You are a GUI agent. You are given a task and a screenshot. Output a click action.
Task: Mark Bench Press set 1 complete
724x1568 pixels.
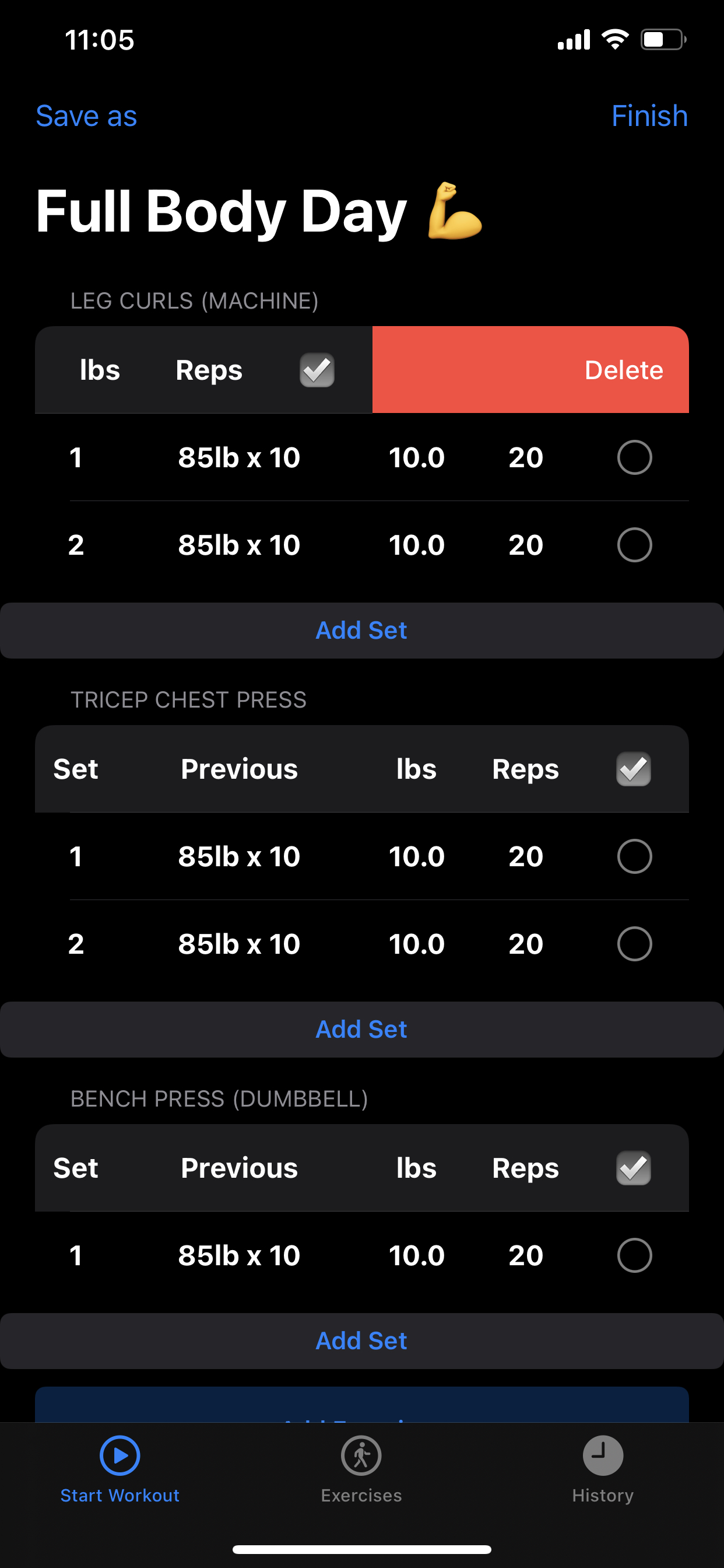click(x=634, y=1255)
